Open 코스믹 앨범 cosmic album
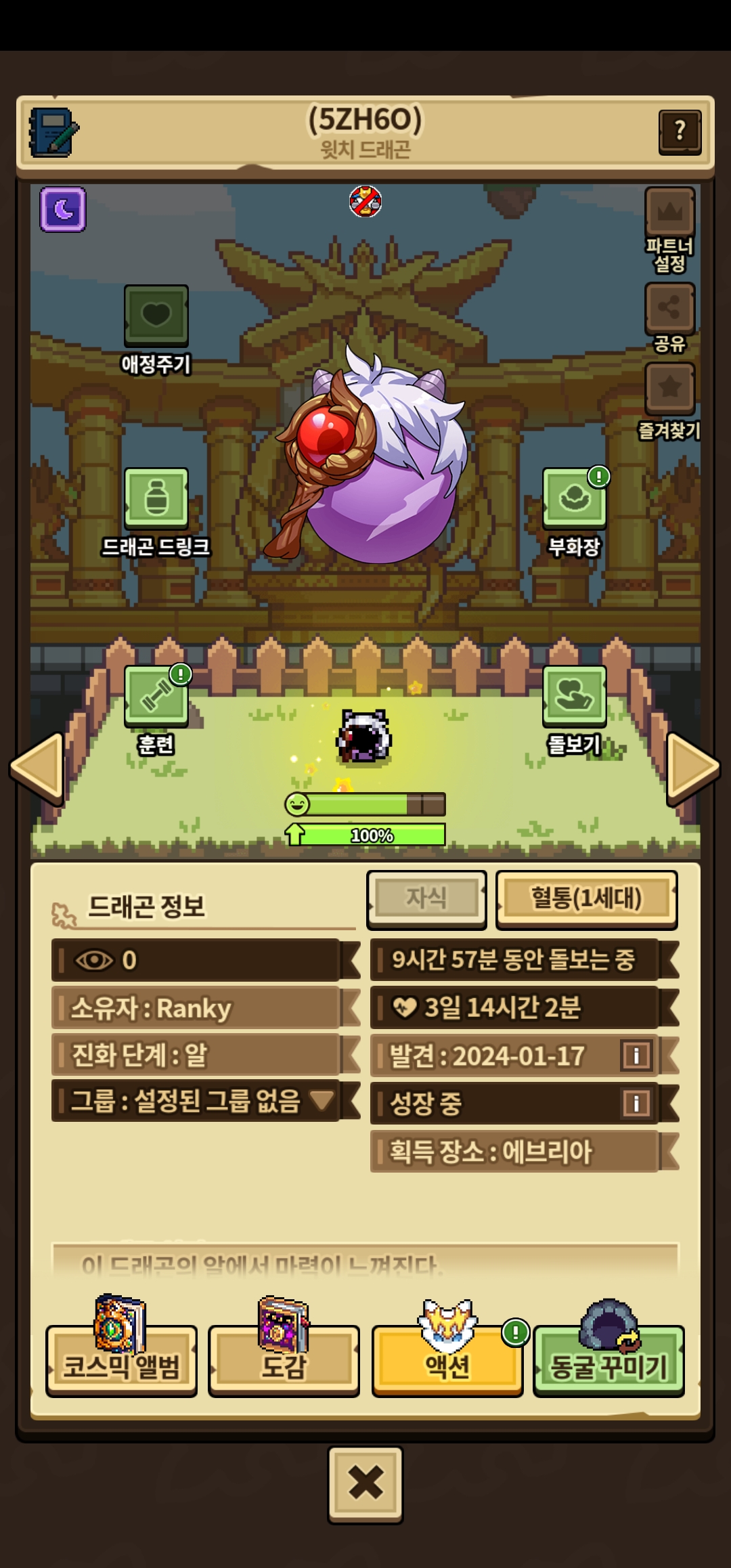 click(x=121, y=1361)
